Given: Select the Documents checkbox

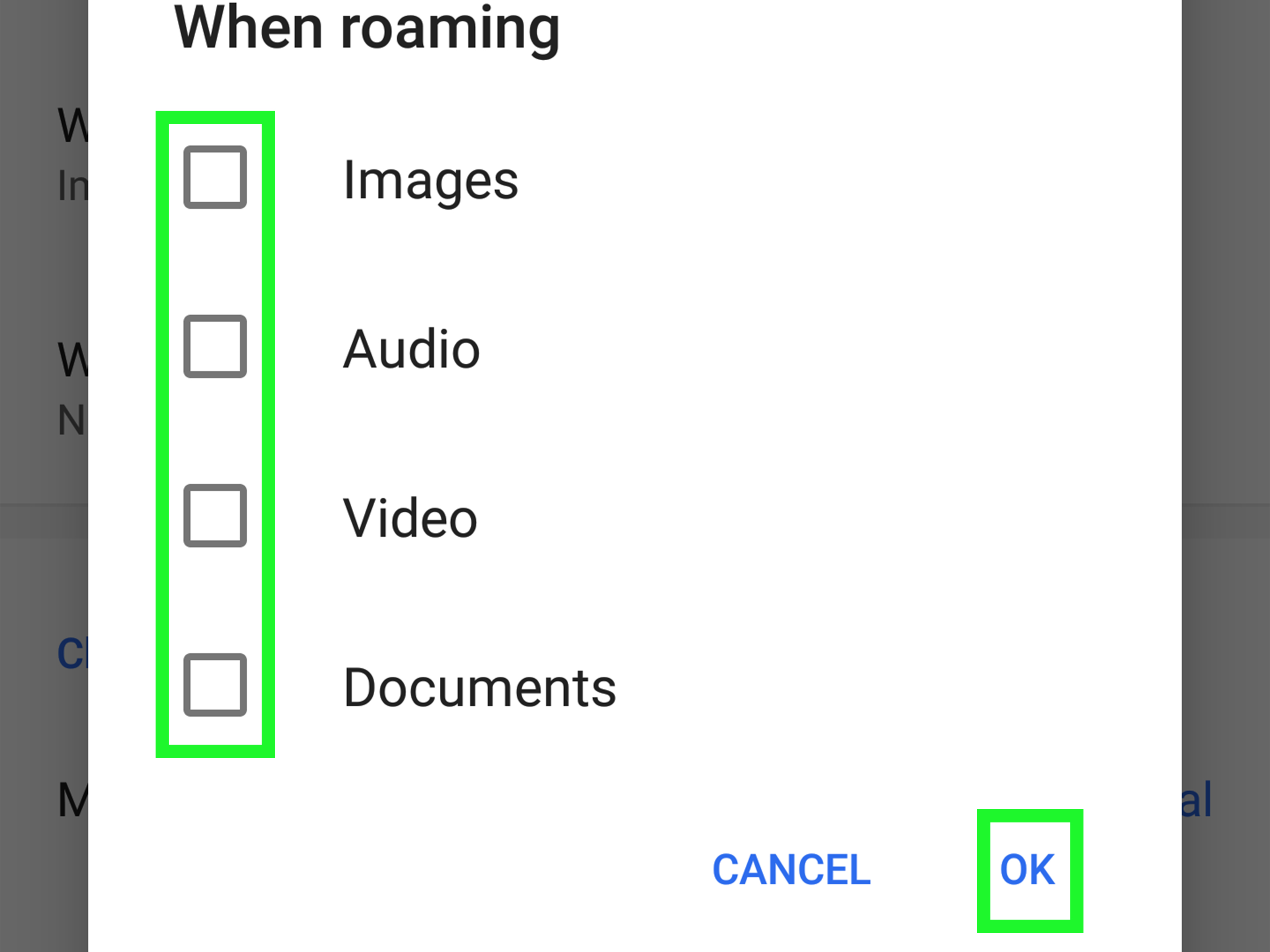Looking at the screenshot, I should (215, 685).
